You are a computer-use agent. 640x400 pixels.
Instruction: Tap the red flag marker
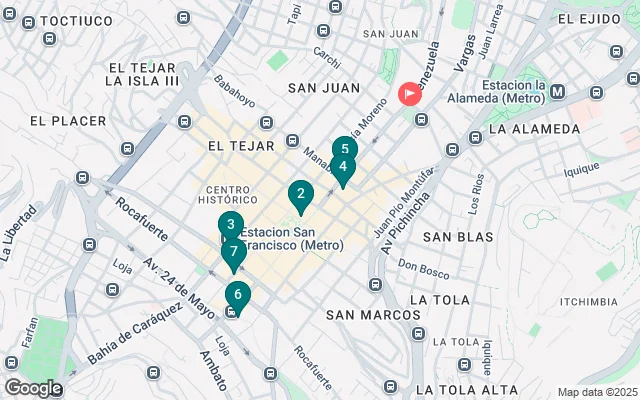point(410,94)
